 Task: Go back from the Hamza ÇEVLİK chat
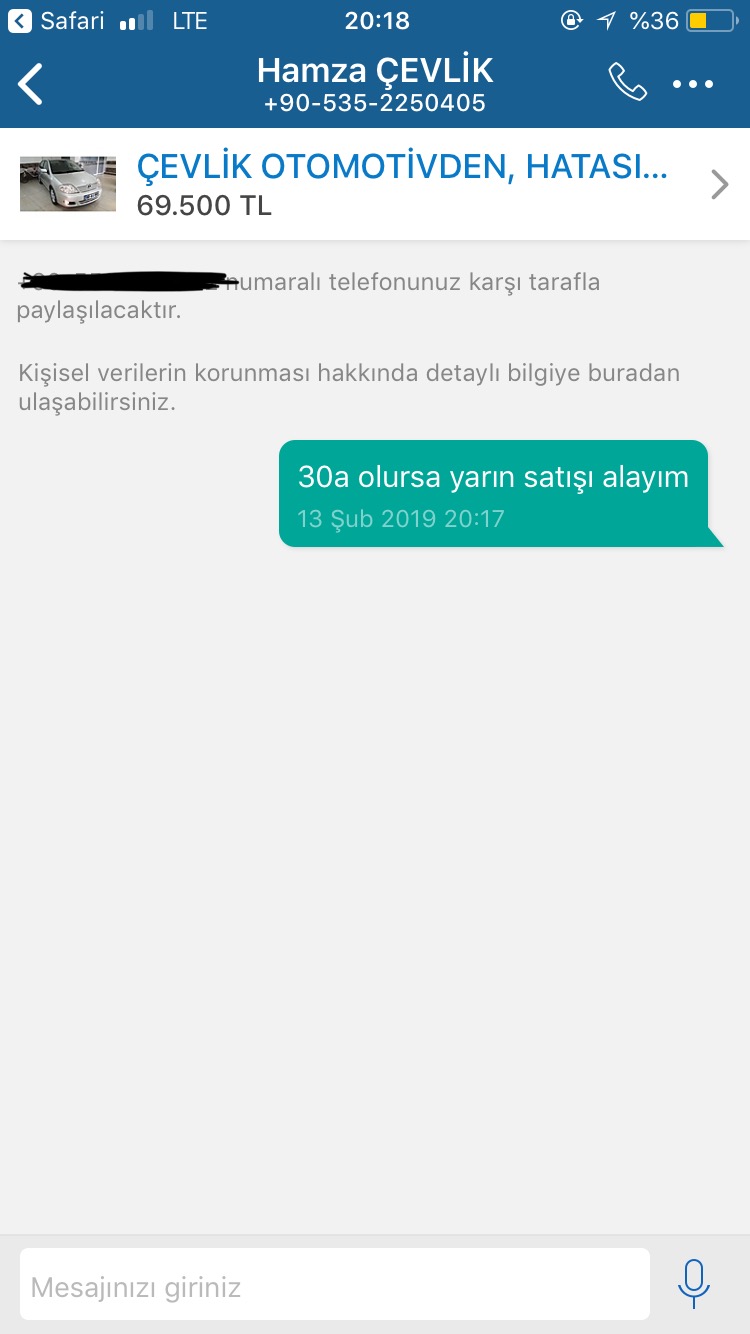(32, 84)
